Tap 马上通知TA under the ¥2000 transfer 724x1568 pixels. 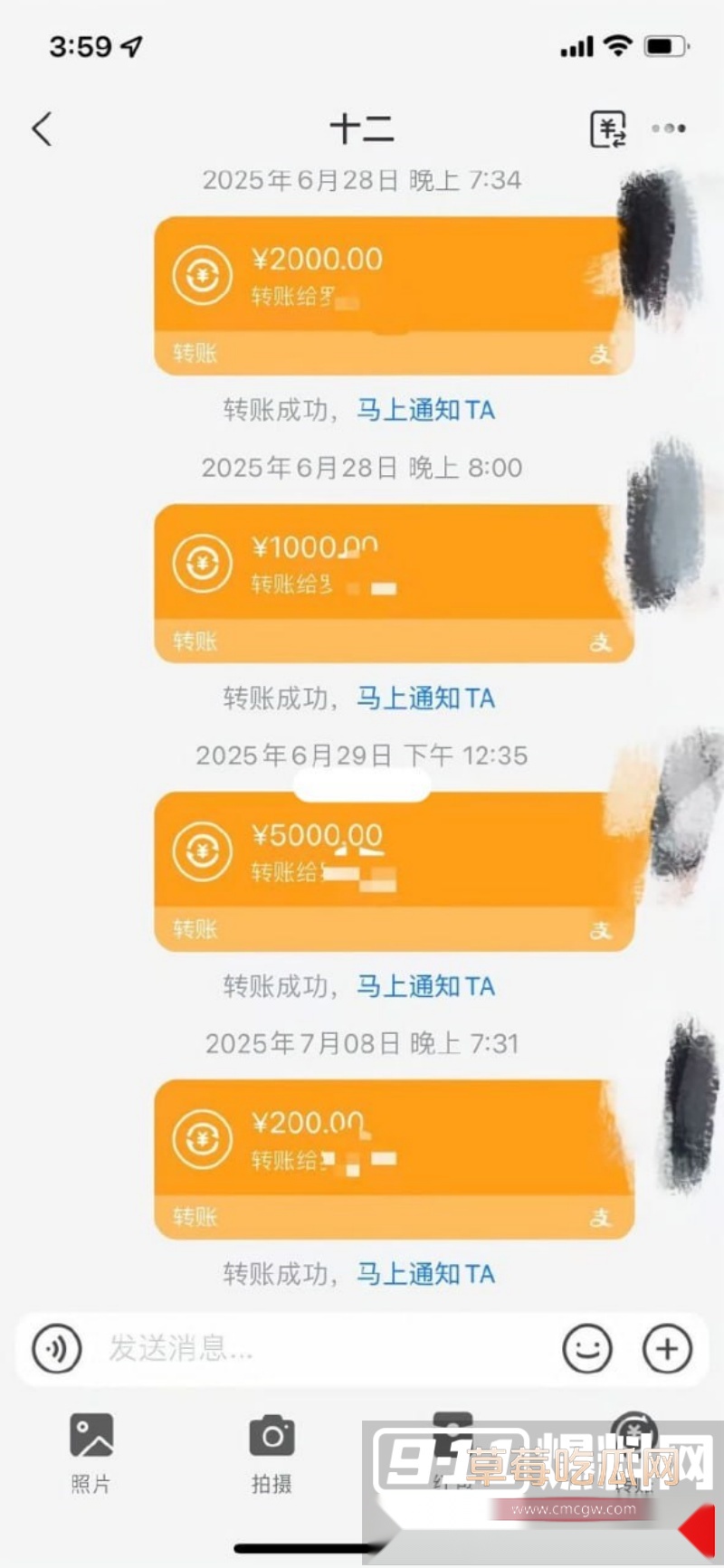pos(426,410)
